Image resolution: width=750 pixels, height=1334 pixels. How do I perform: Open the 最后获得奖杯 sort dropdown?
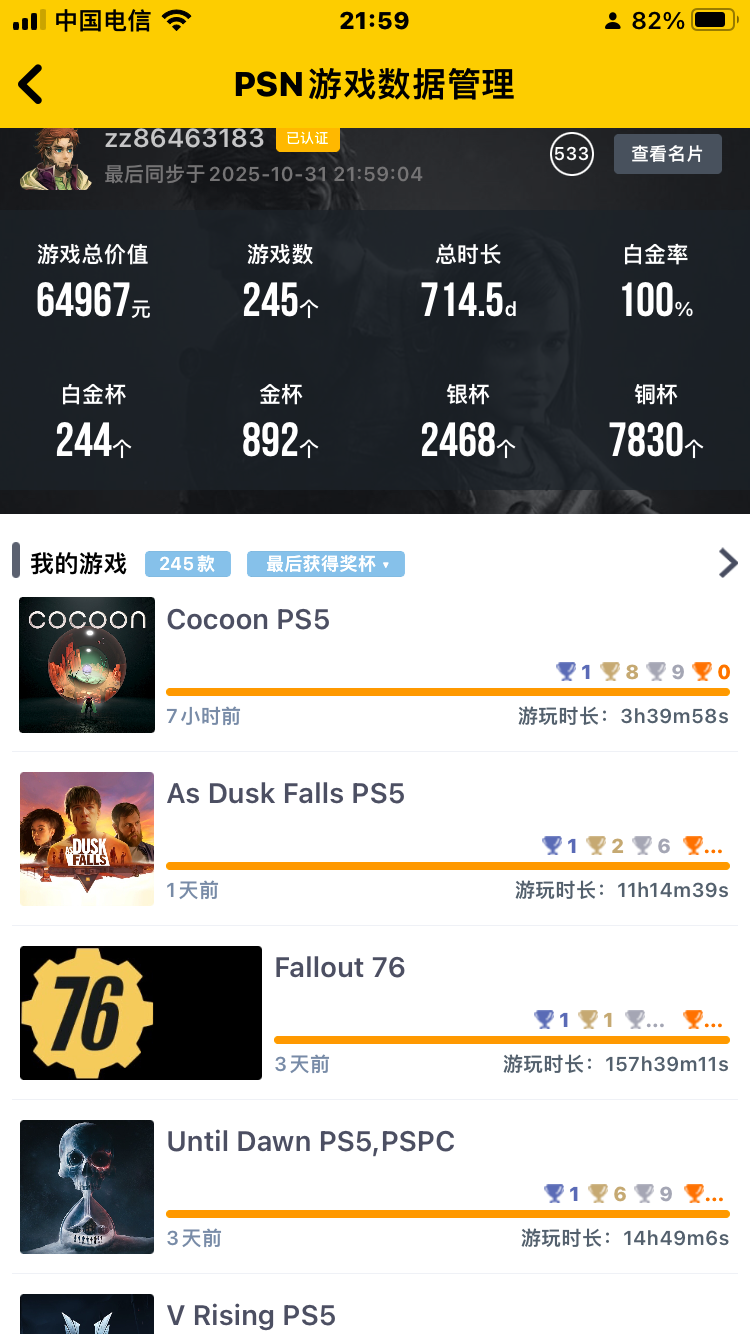pos(326,564)
